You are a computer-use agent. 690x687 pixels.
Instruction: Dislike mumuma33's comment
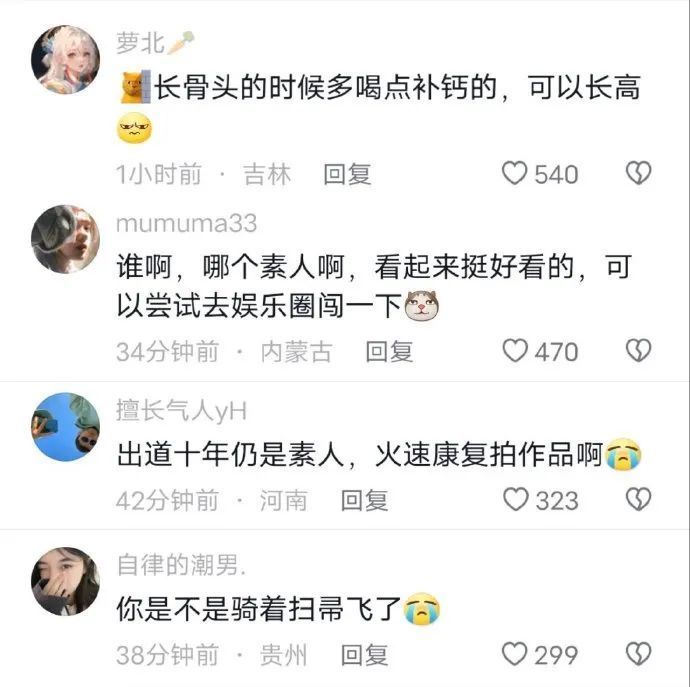pos(638,350)
